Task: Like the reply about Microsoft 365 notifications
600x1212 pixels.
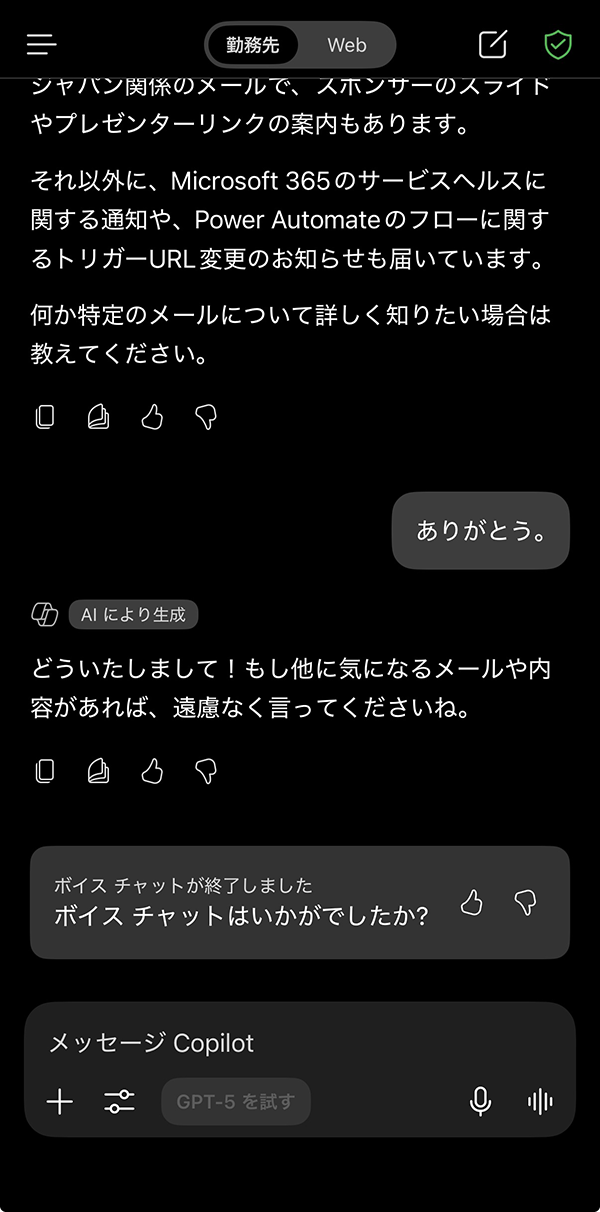Action: click(x=152, y=417)
